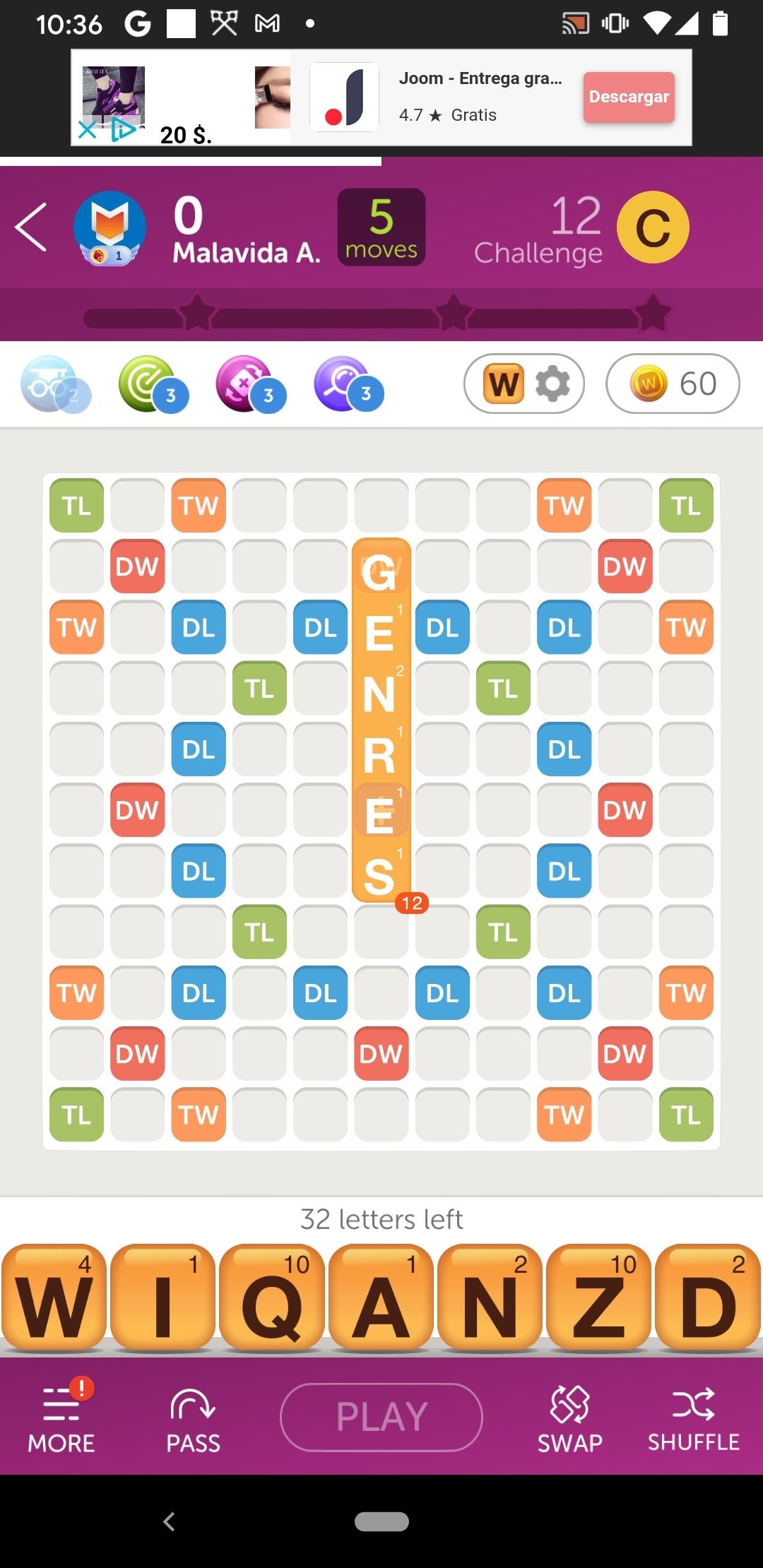
Task: Go back using the arrow
Action: pos(31,227)
